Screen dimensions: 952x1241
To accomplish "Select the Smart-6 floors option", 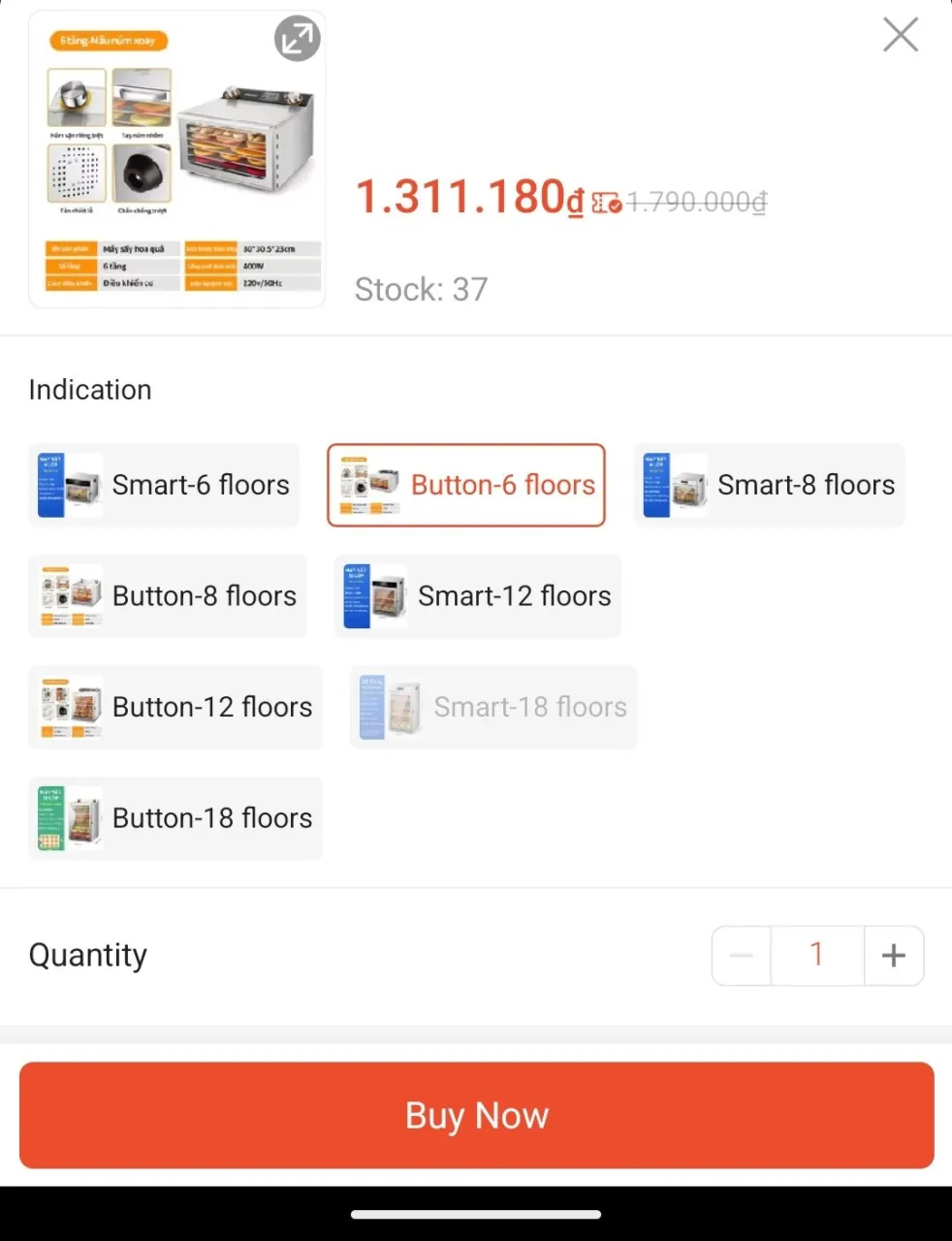I will (164, 485).
